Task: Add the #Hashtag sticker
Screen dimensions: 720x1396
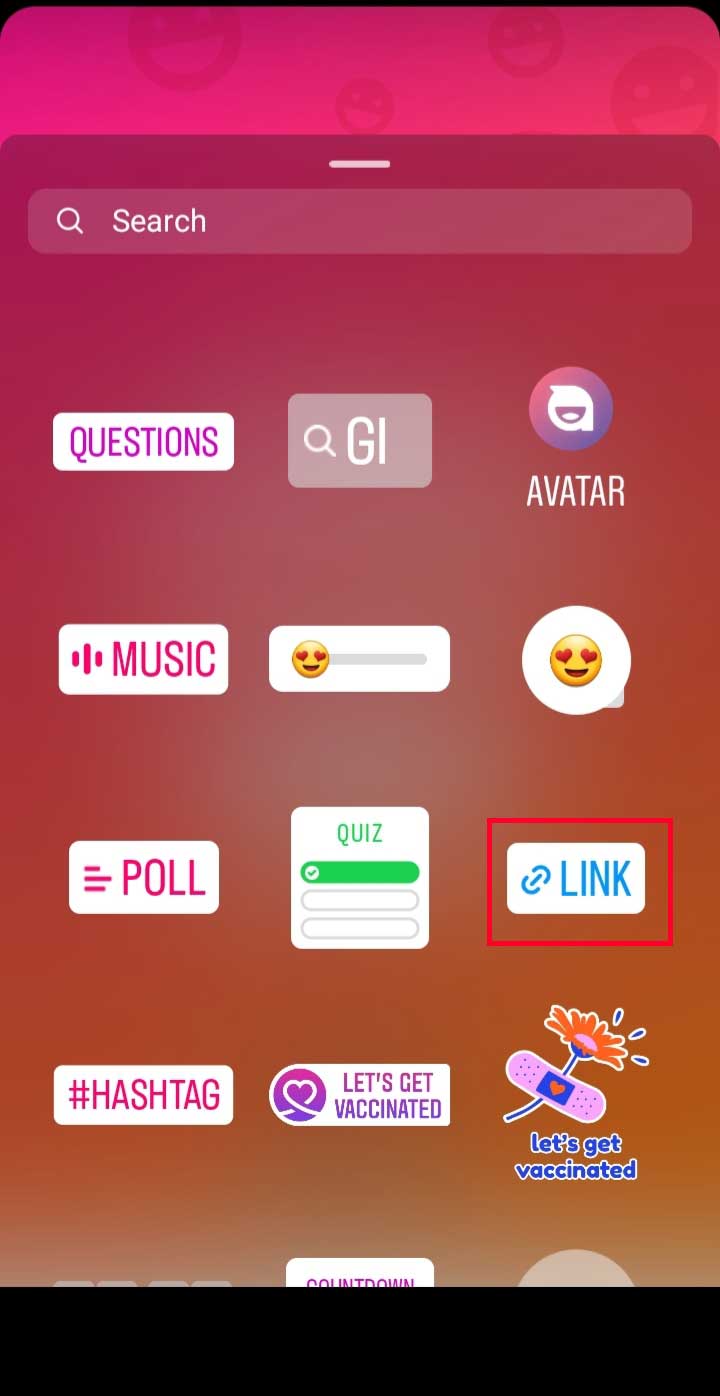Action: (143, 1095)
